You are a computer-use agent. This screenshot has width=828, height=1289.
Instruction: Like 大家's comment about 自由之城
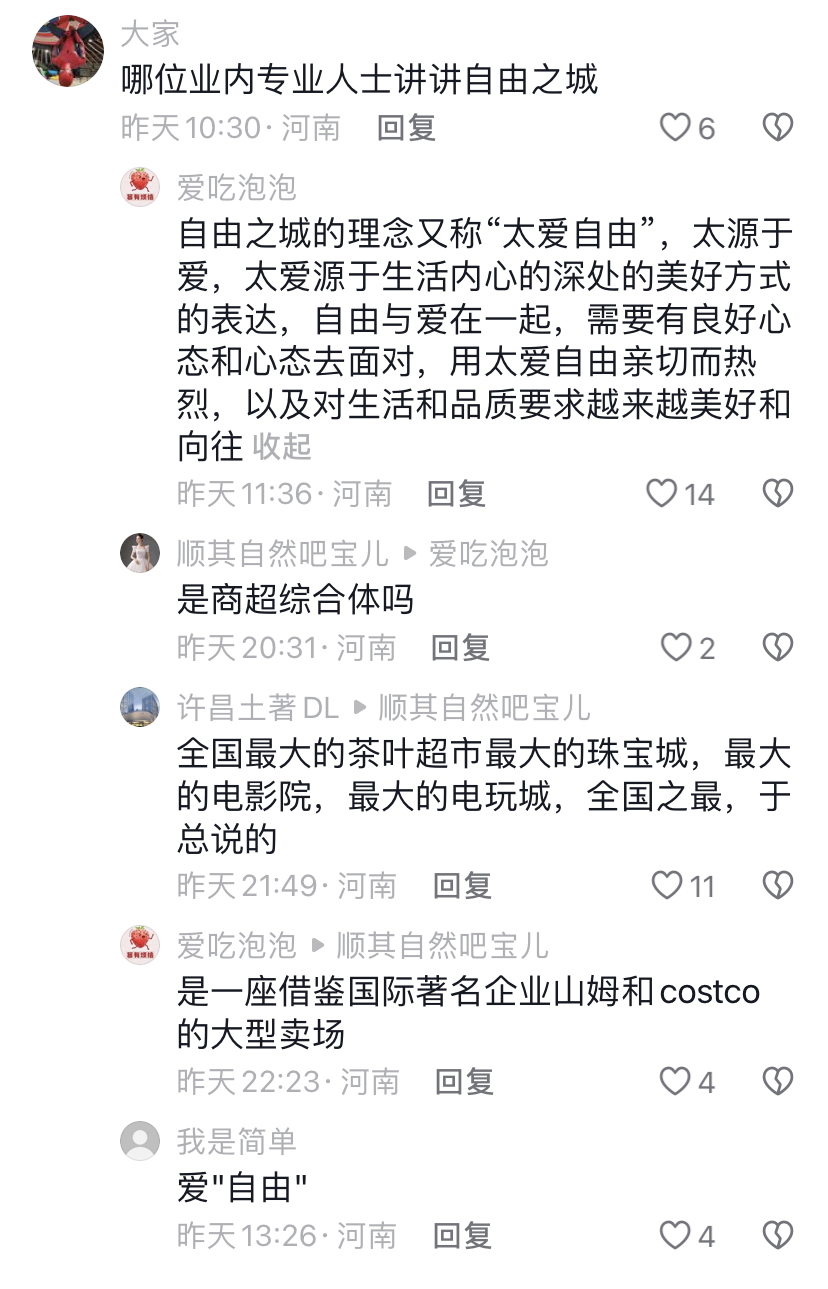coord(676,128)
